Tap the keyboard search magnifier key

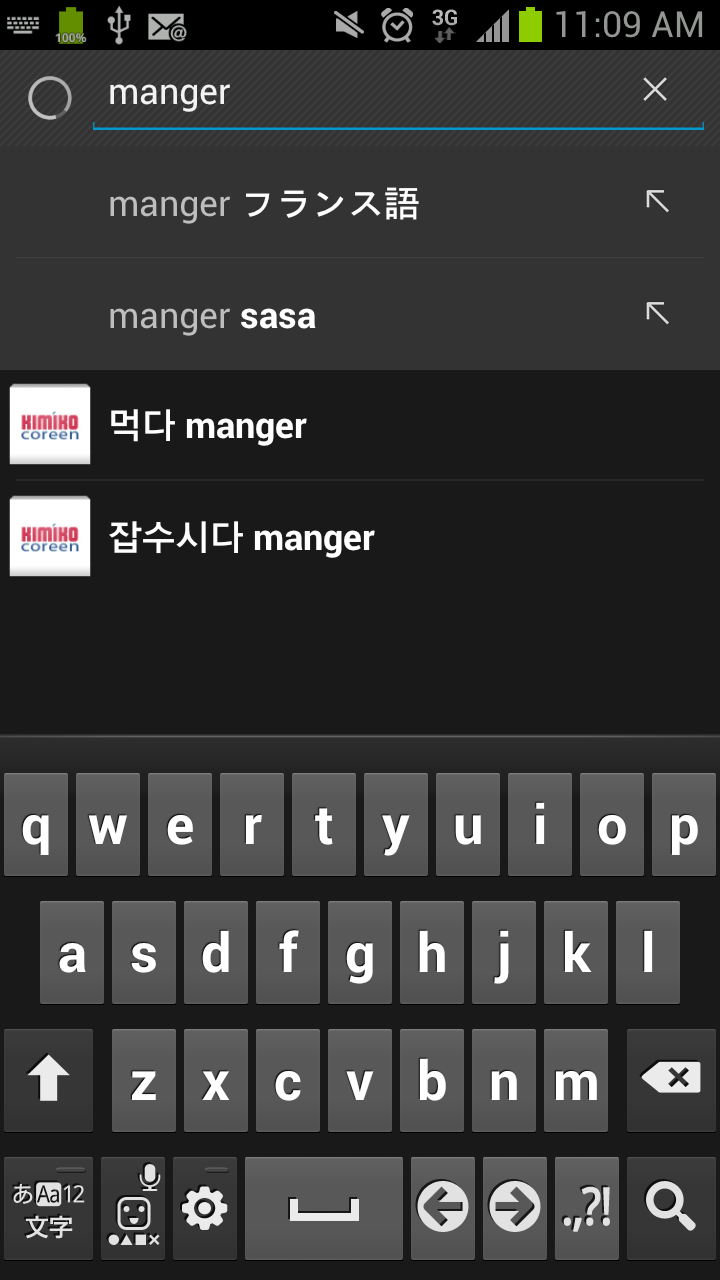point(670,1208)
